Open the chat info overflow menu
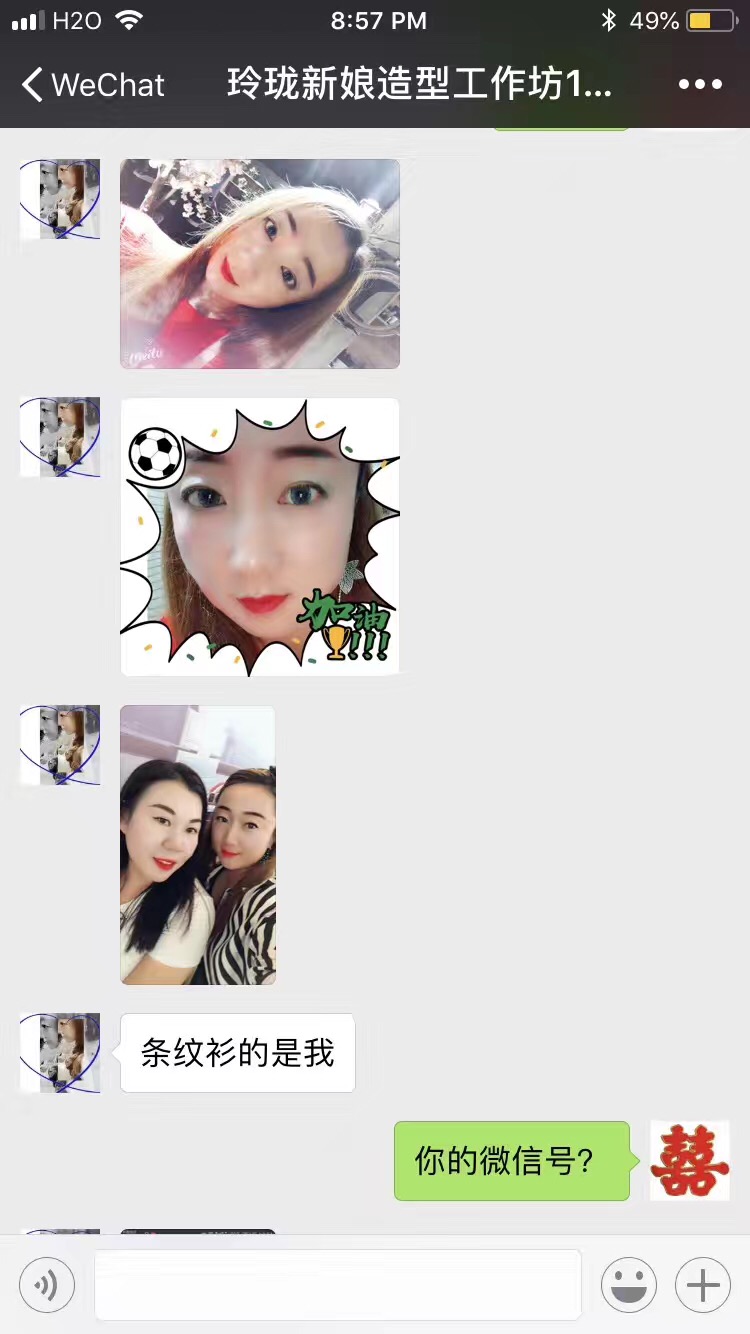Image resolution: width=750 pixels, height=1334 pixels. pos(700,85)
